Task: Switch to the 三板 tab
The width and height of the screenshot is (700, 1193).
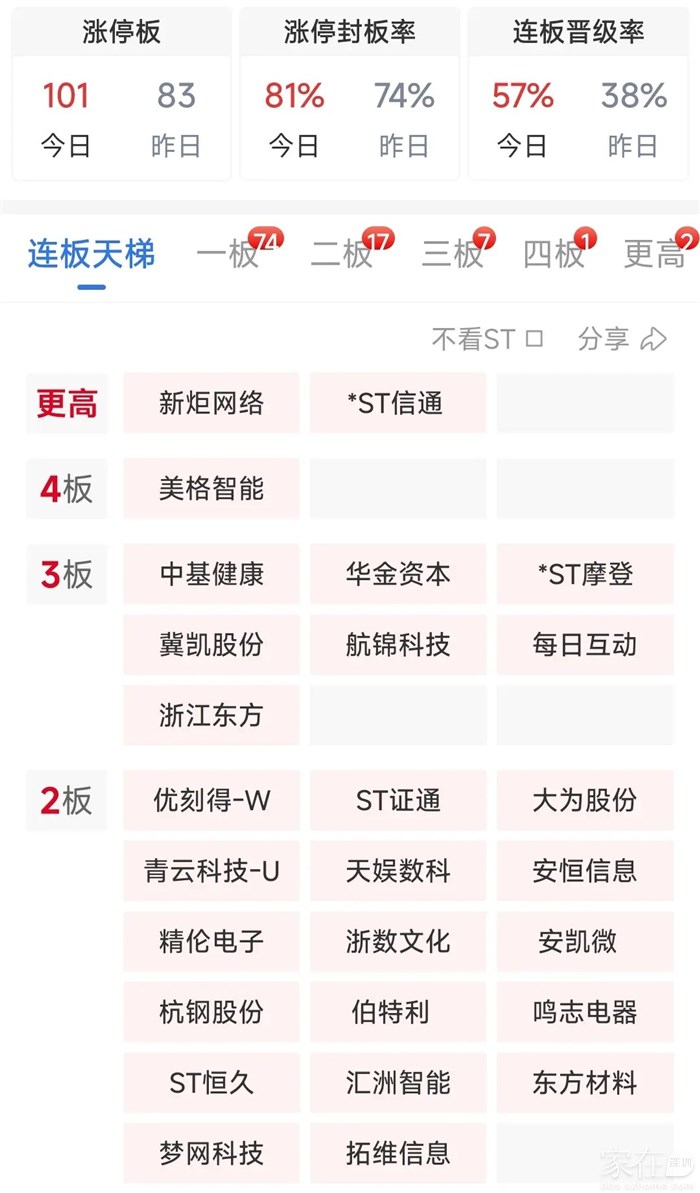Action: (452, 255)
